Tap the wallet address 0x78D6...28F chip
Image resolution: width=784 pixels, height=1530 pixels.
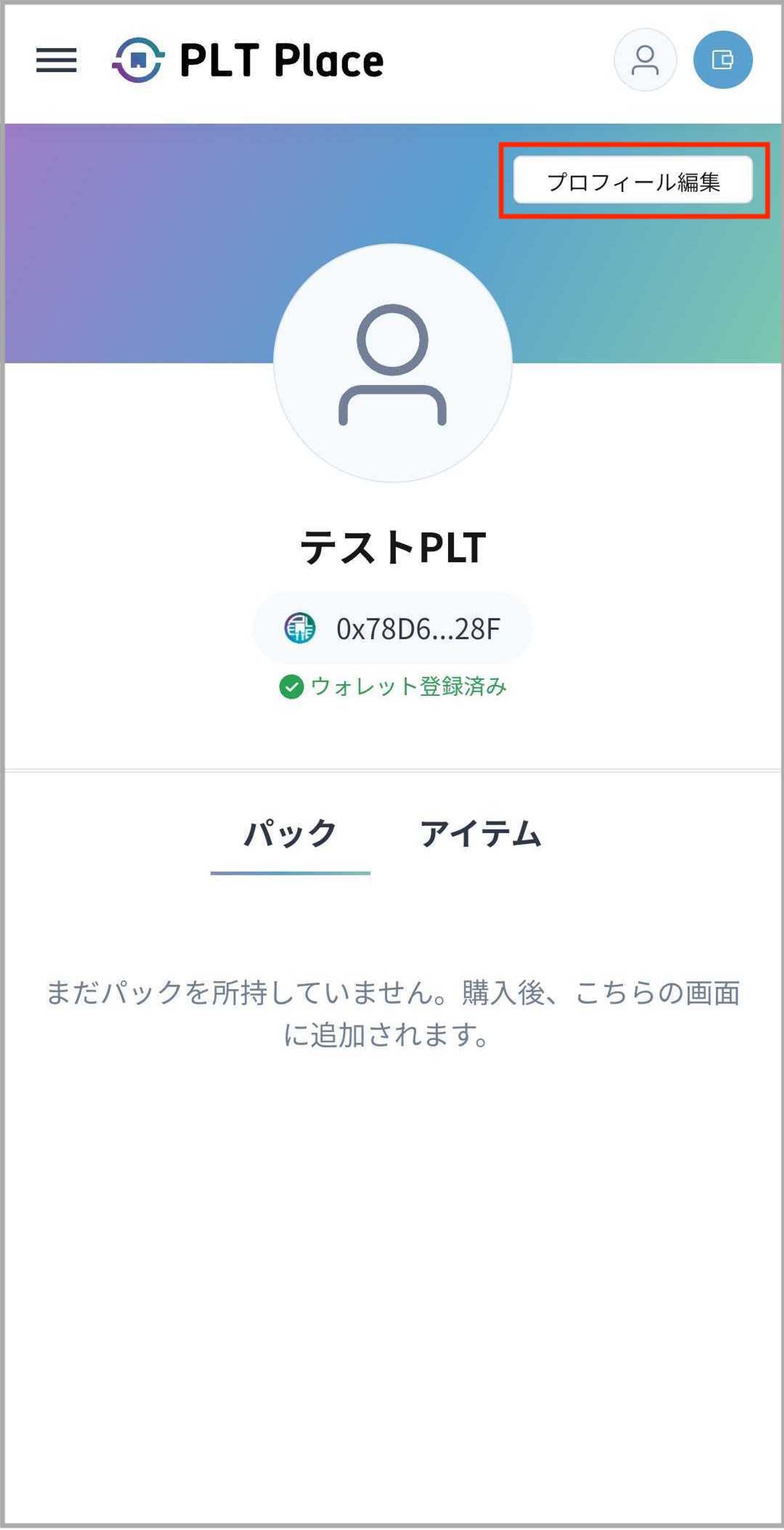[x=393, y=629]
